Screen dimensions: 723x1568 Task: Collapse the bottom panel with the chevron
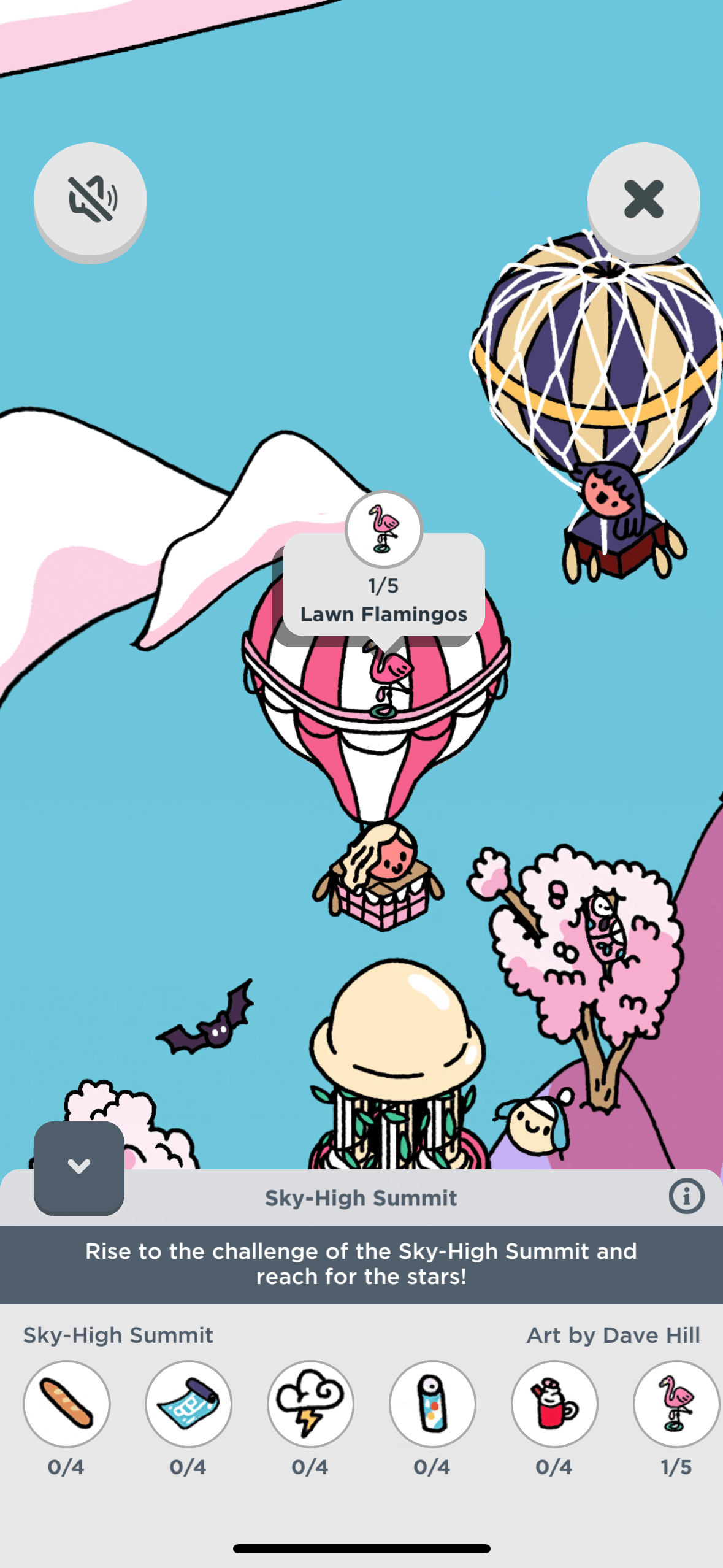tap(79, 1166)
